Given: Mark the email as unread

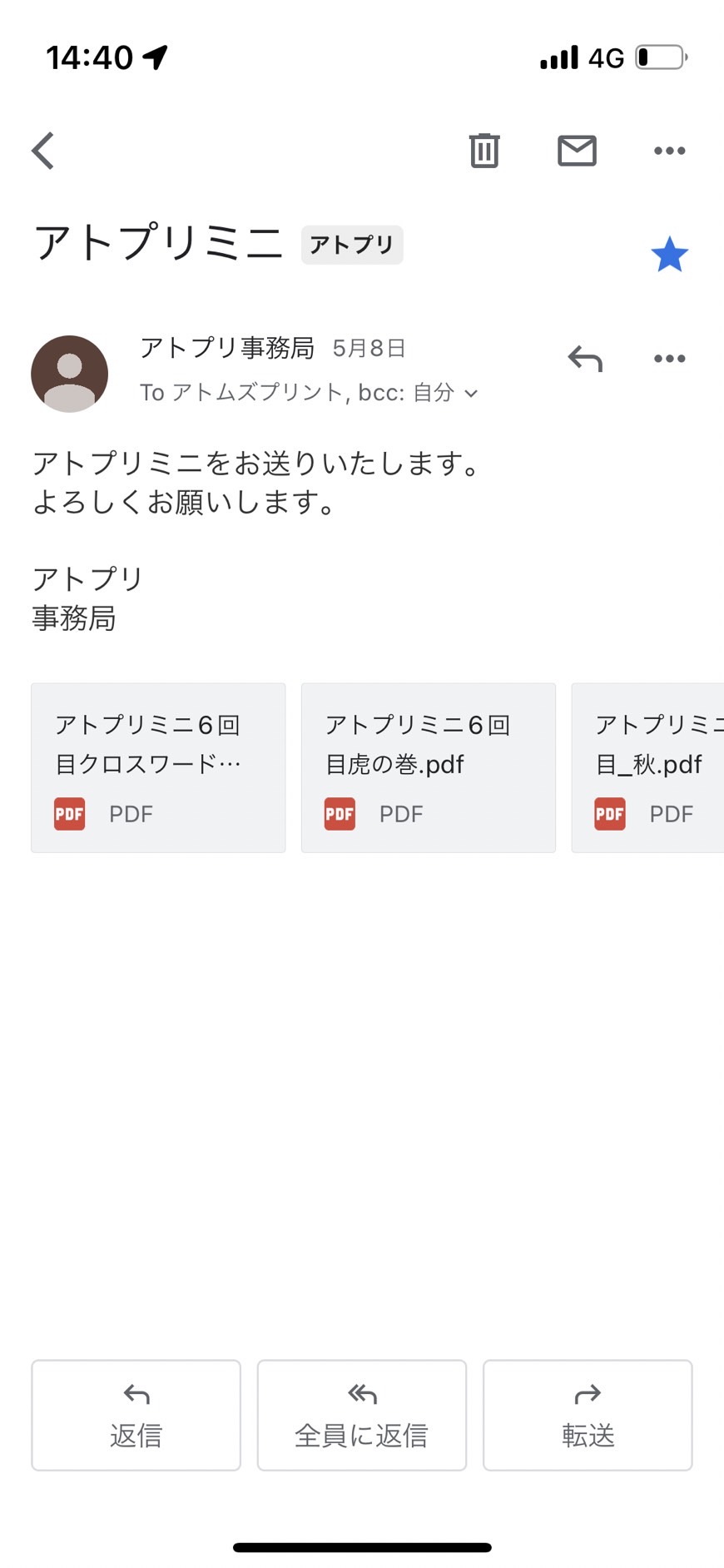Looking at the screenshot, I should coord(577,151).
